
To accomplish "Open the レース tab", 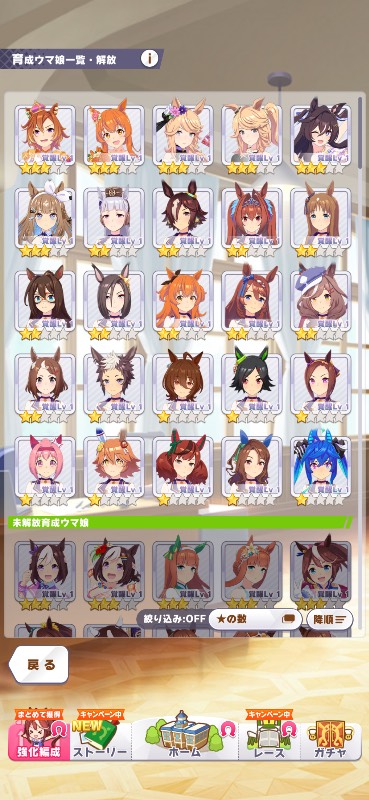I will [x=268, y=738].
